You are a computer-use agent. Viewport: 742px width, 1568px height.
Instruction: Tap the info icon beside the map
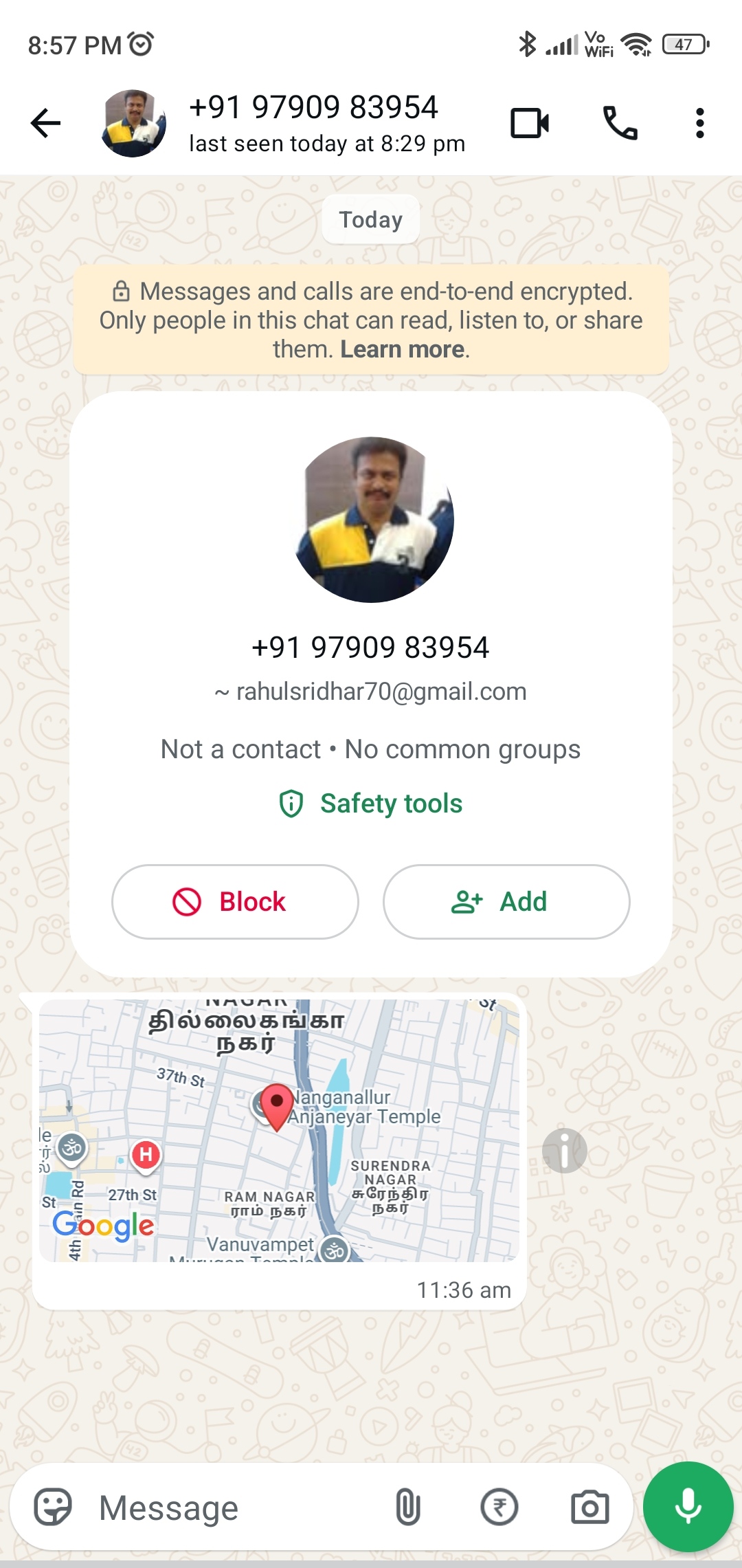coord(564,1150)
